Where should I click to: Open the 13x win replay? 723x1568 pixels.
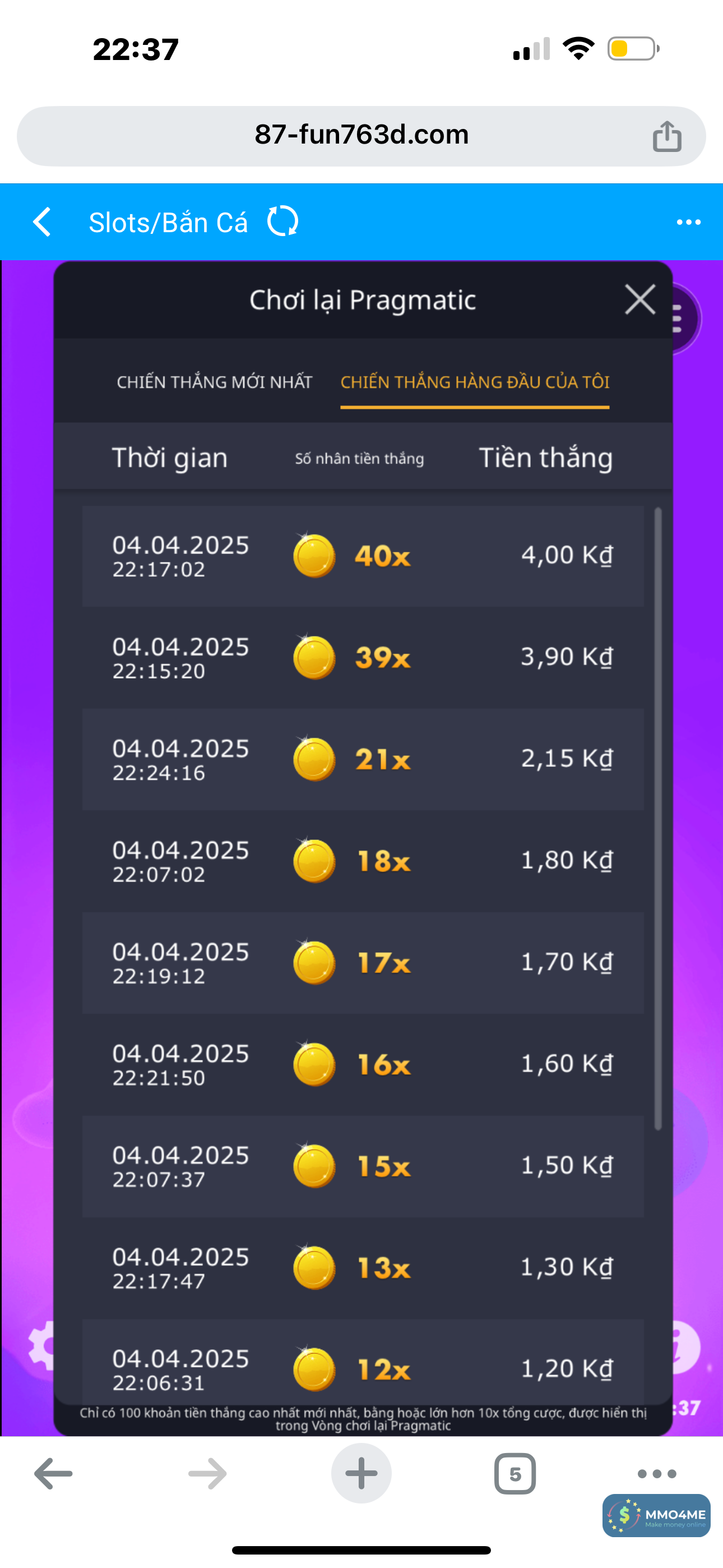363,1267
